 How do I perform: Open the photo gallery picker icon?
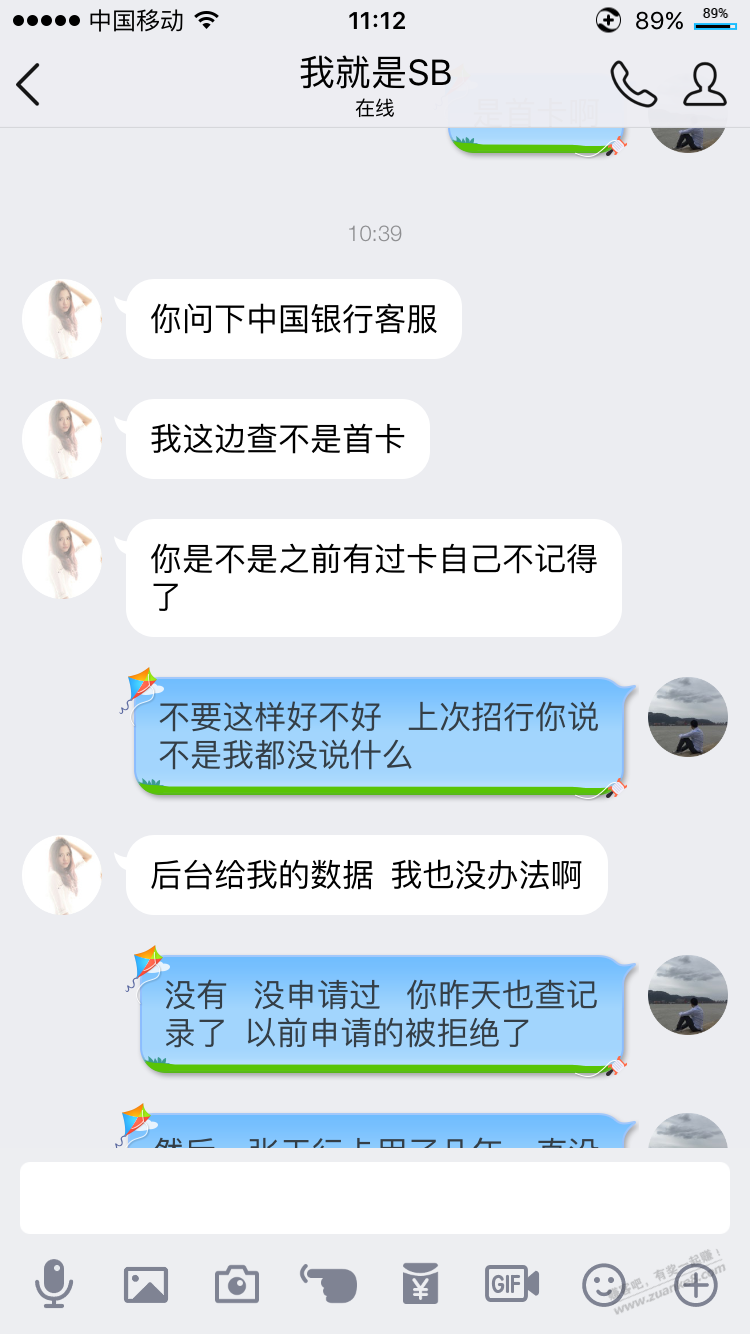(146, 1284)
